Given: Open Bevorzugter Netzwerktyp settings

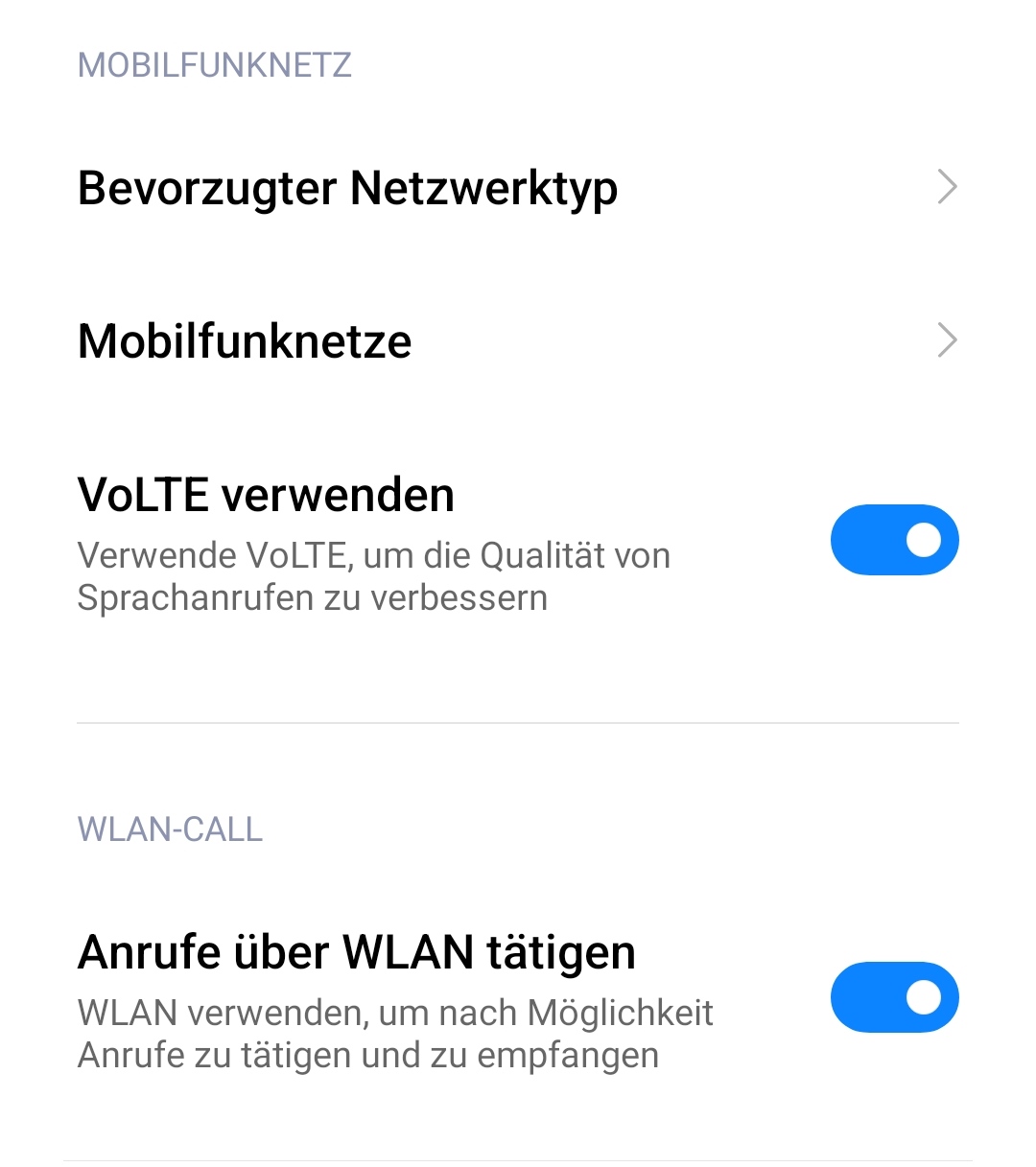Looking at the screenshot, I should point(518,188).
